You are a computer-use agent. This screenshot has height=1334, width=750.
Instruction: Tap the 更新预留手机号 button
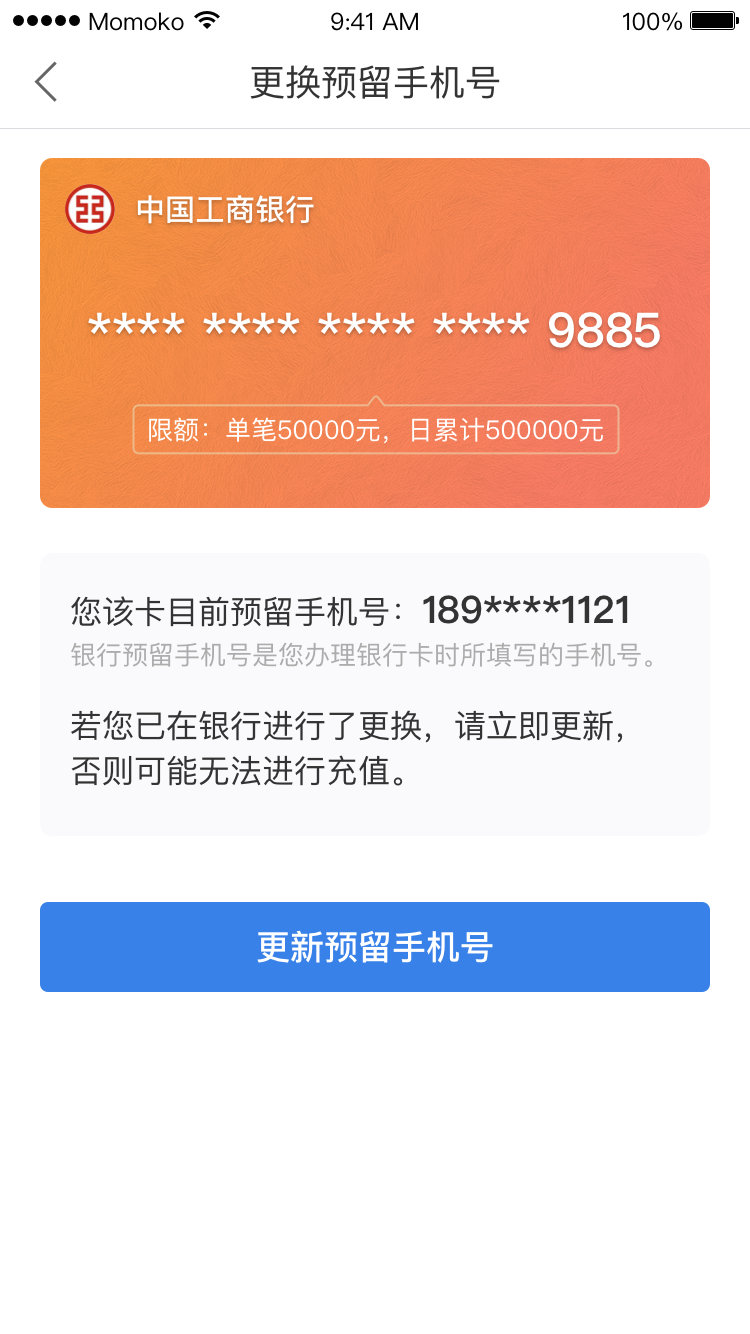pos(375,947)
